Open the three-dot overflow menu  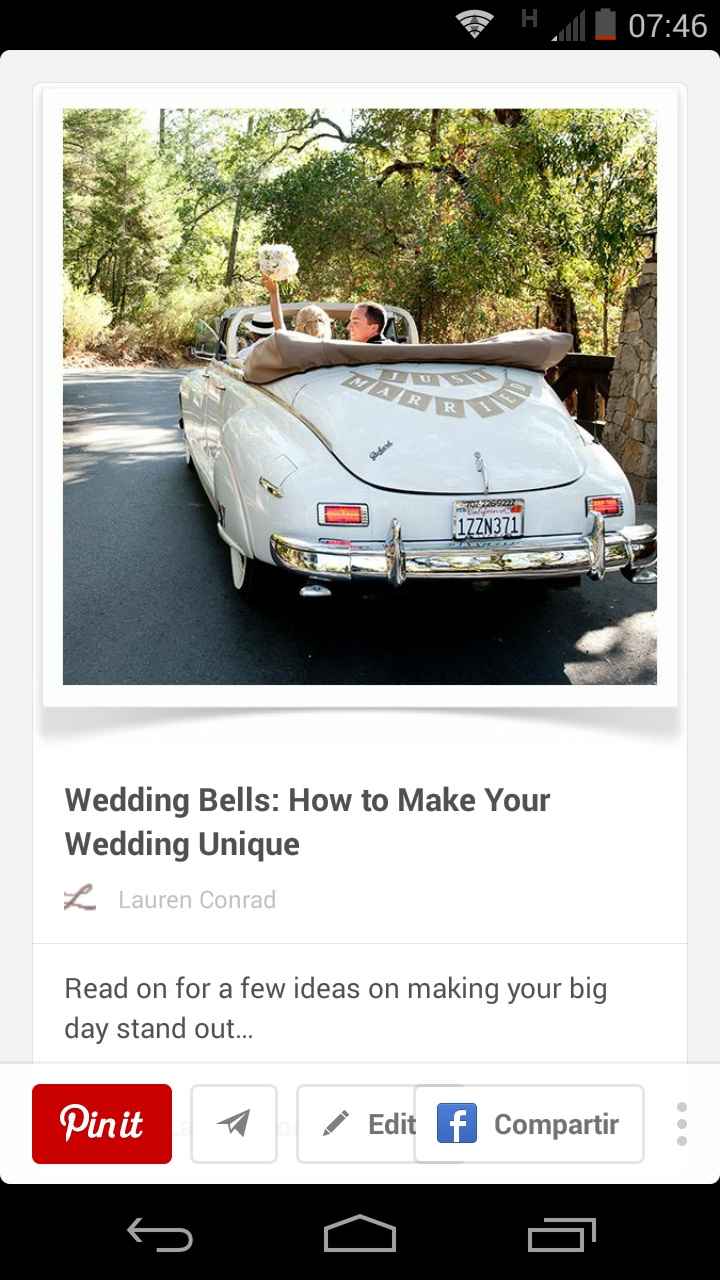click(x=681, y=1124)
